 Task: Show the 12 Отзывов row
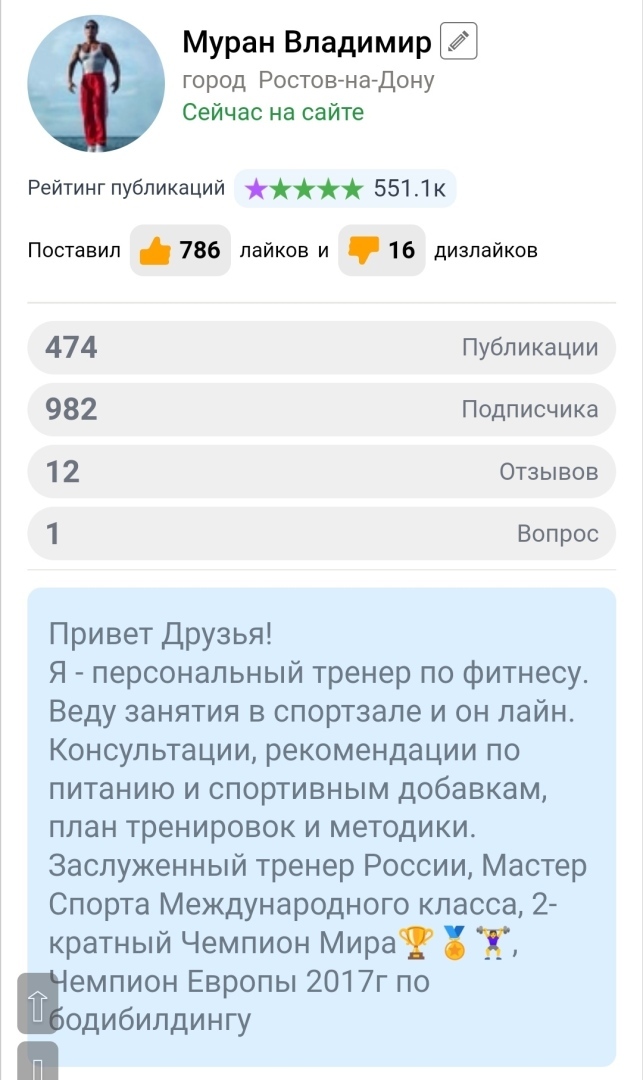(x=321, y=471)
